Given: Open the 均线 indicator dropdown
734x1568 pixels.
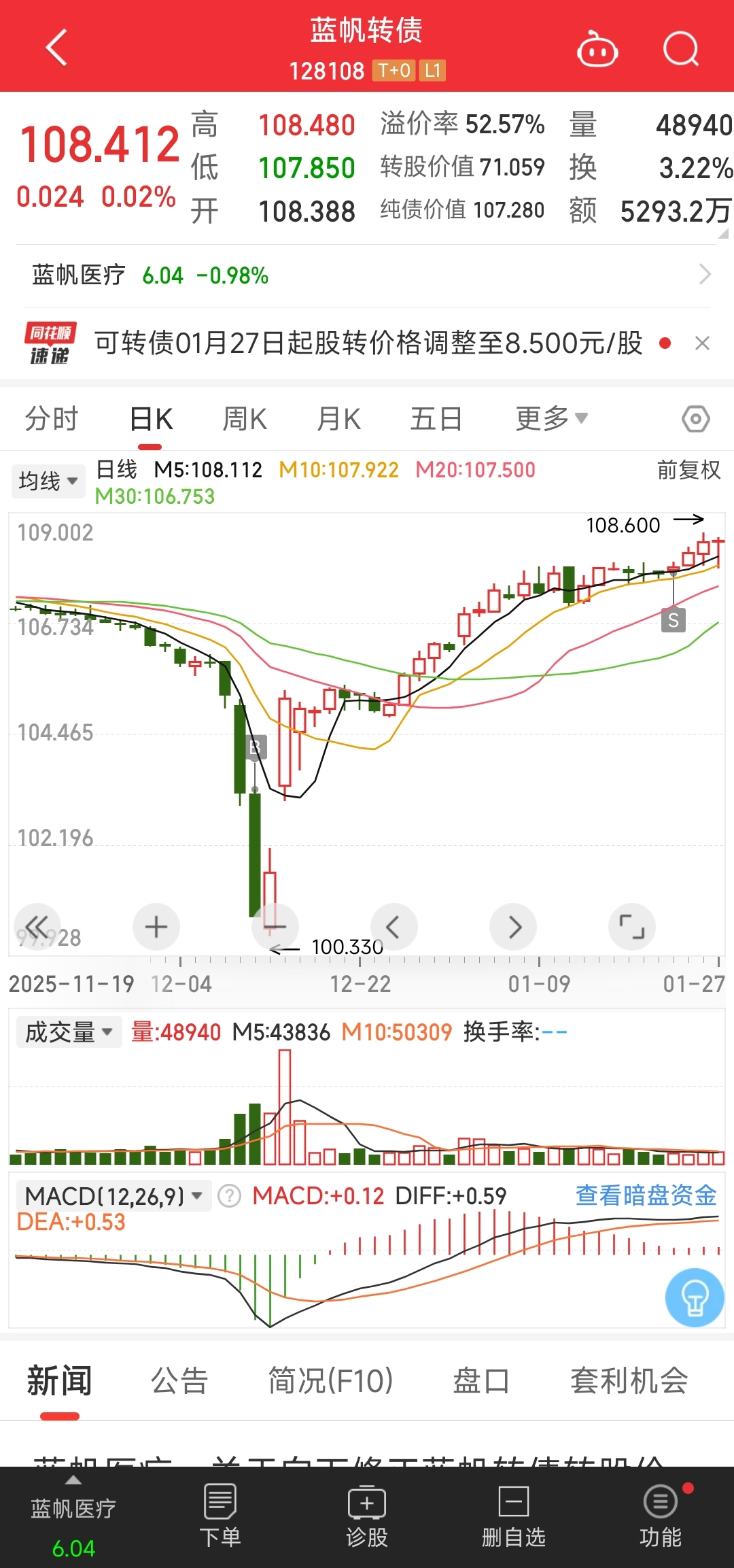Looking at the screenshot, I should click(x=48, y=481).
